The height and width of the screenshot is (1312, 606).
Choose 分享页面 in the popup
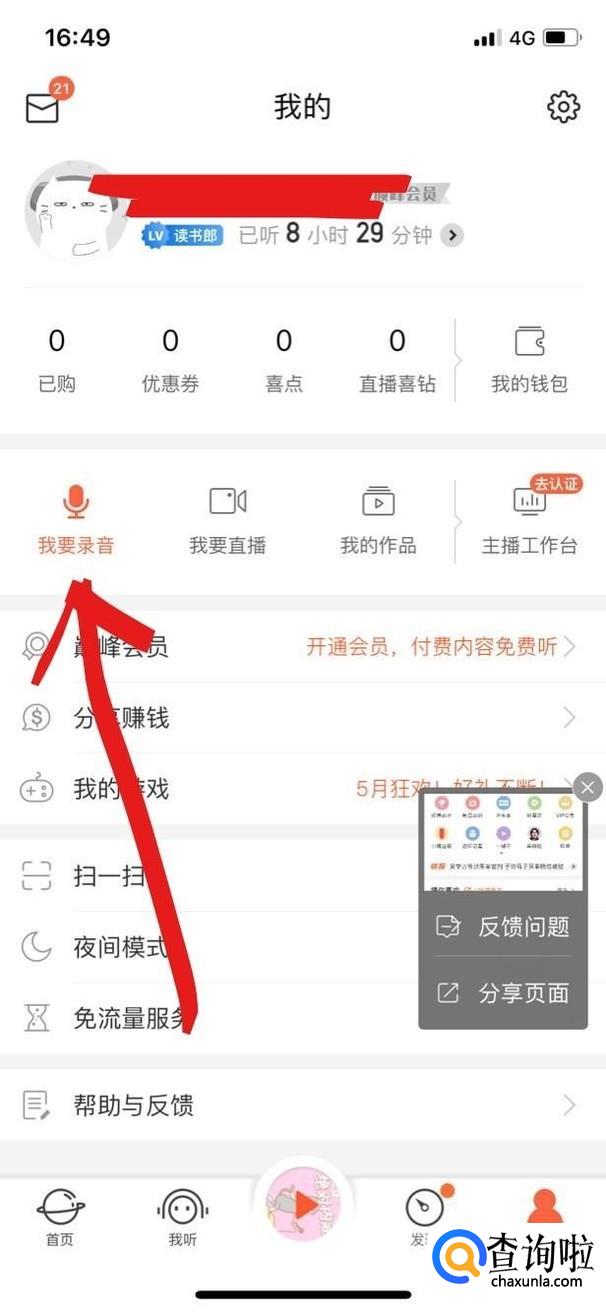tap(504, 993)
